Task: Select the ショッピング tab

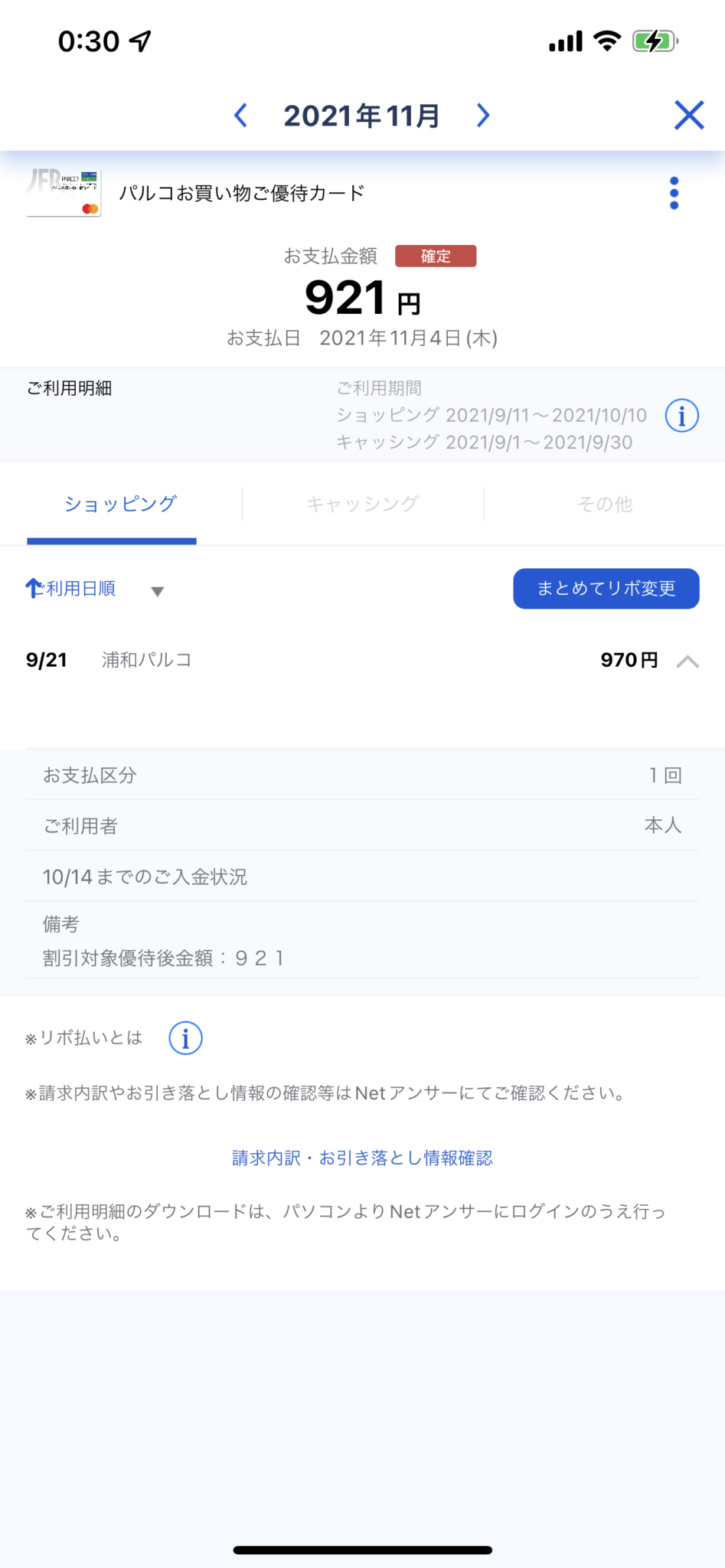Action: click(x=120, y=504)
